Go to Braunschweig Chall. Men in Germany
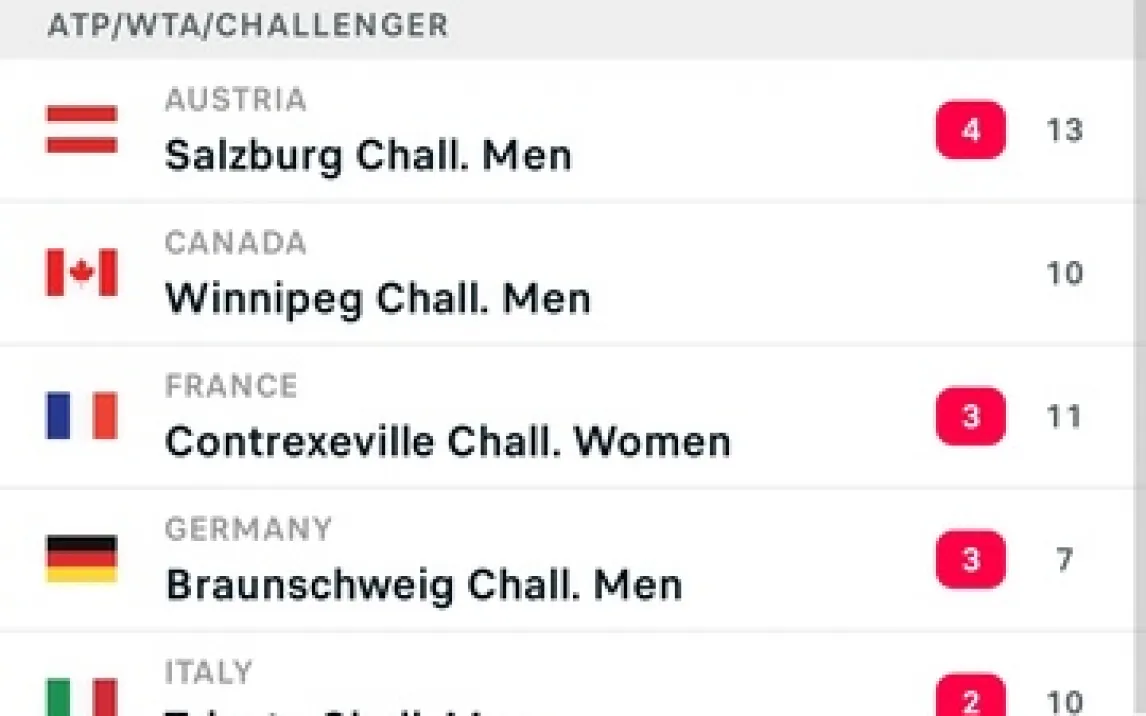Image resolution: width=1146 pixels, height=716 pixels. coord(423,584)
